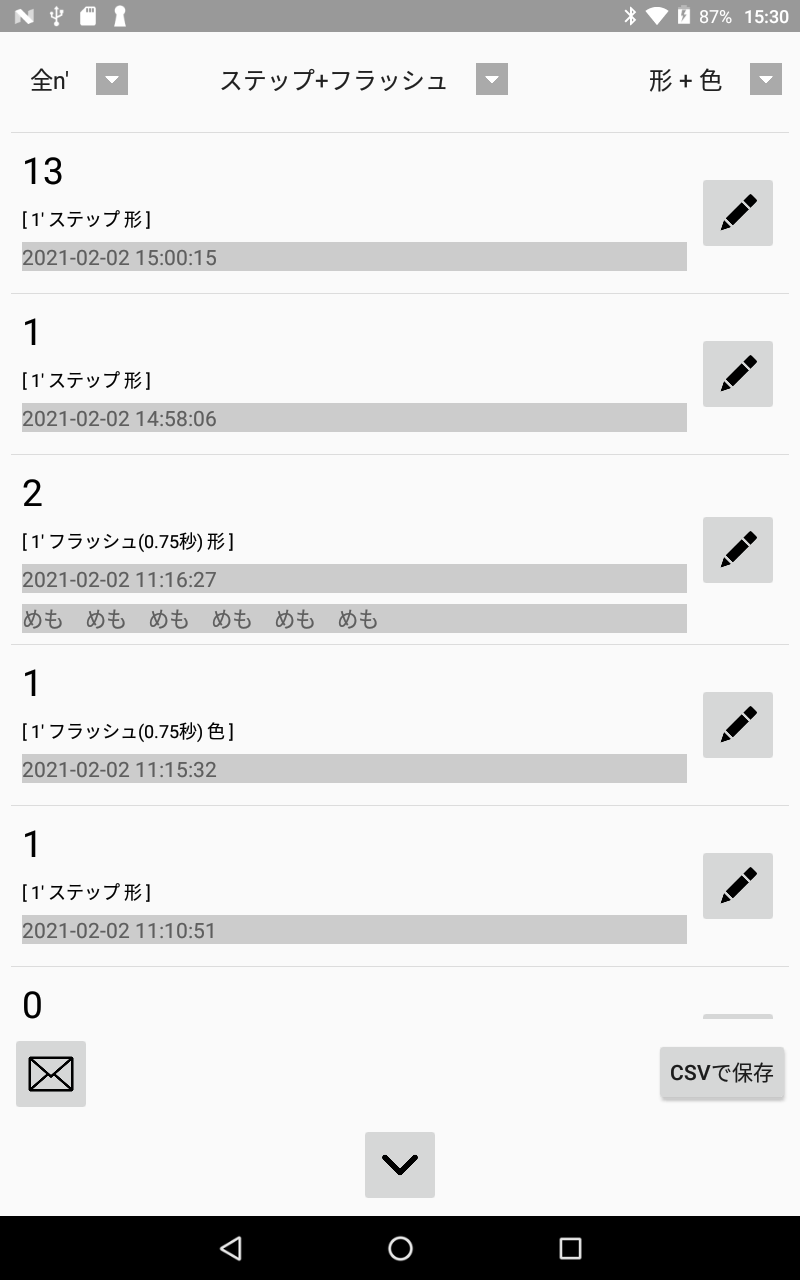
Task: Tap the down chevron button
Action: click(x=400, y=1165)
